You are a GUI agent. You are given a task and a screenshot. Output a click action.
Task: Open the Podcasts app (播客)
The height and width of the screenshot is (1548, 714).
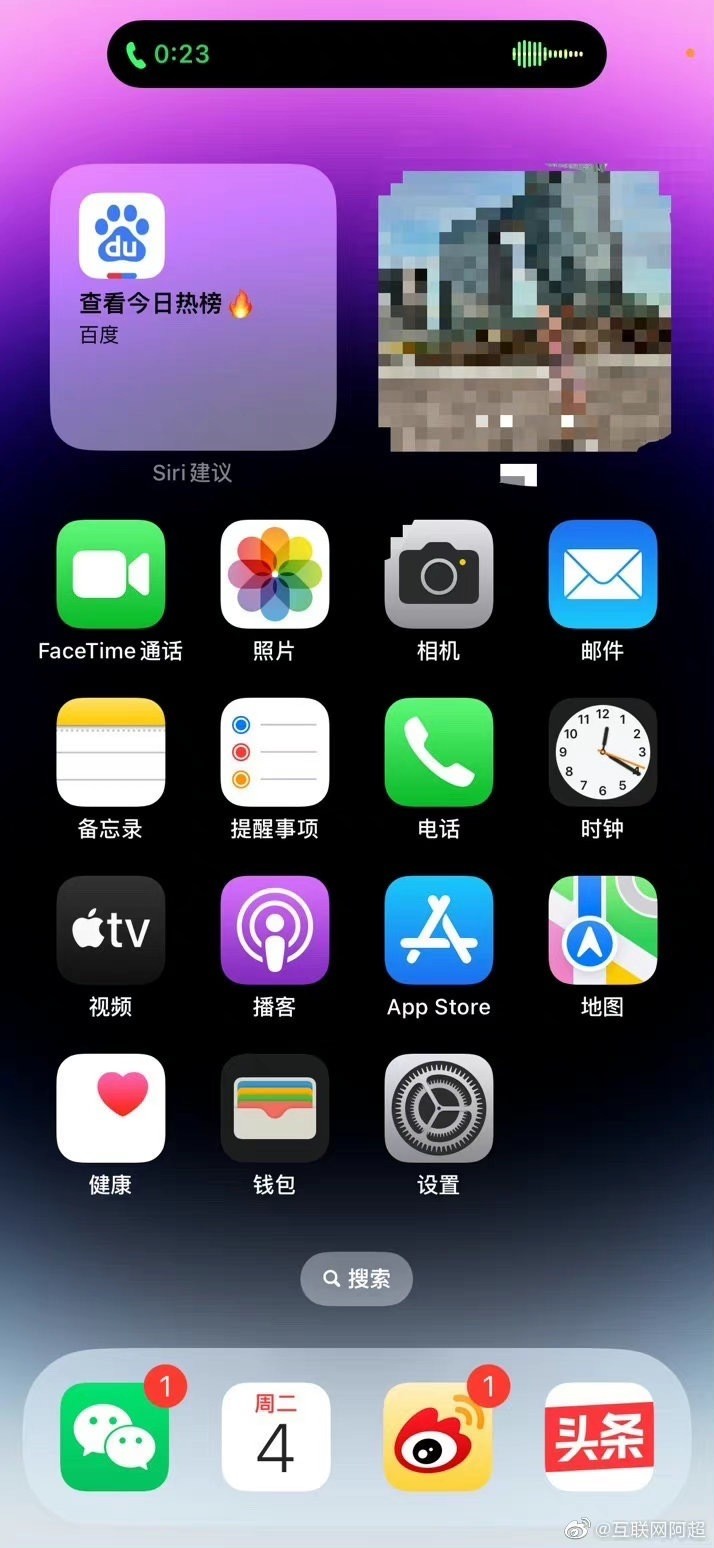(275, 930)
